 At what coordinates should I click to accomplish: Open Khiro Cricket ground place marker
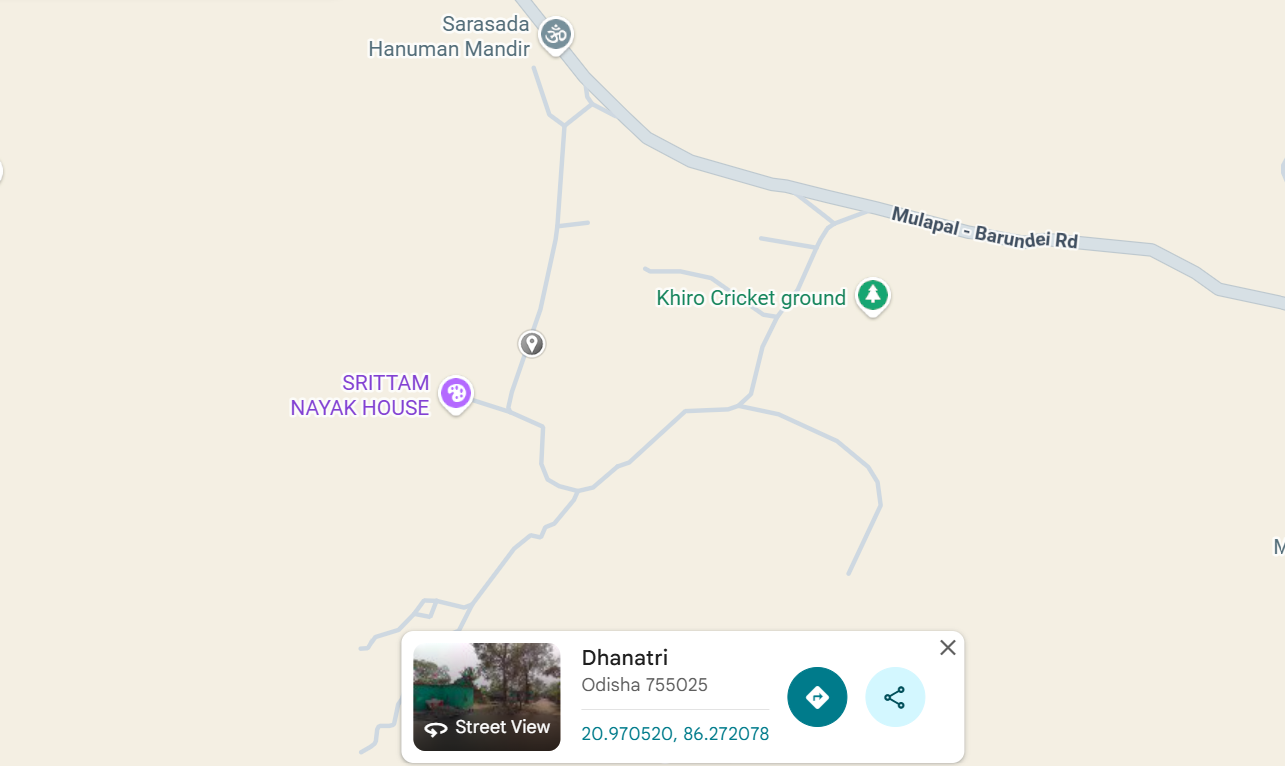pyautogui.click(x=873, y=295)
